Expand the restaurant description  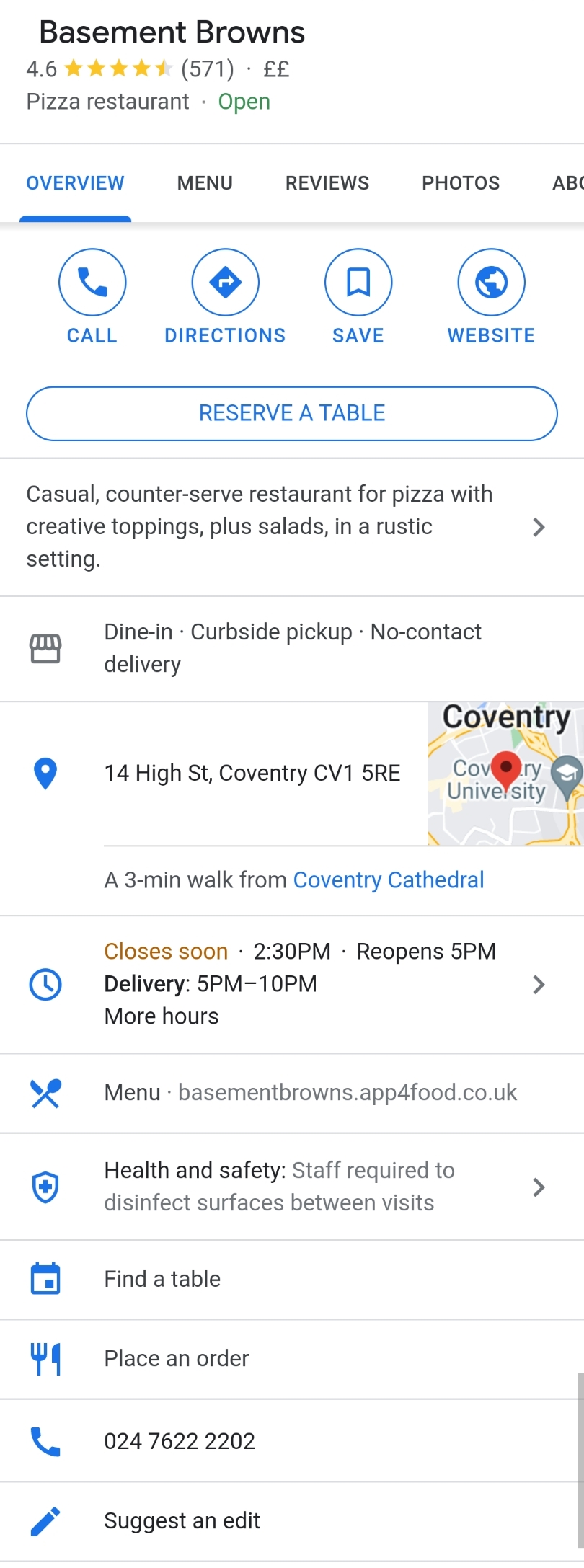click(538, 527)
